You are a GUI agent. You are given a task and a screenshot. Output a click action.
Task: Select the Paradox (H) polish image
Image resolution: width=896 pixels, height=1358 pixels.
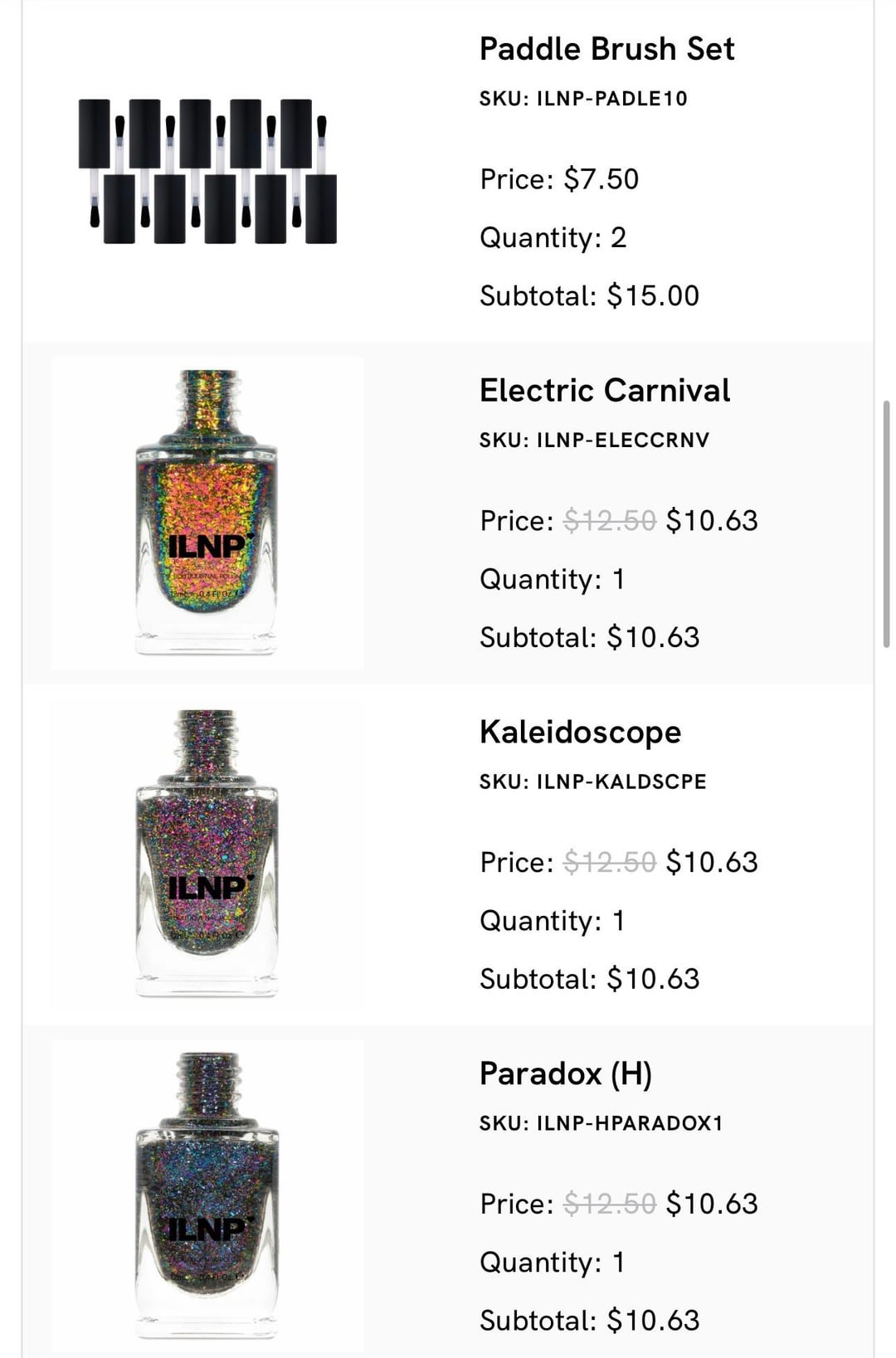click(x=207, y=1195)
